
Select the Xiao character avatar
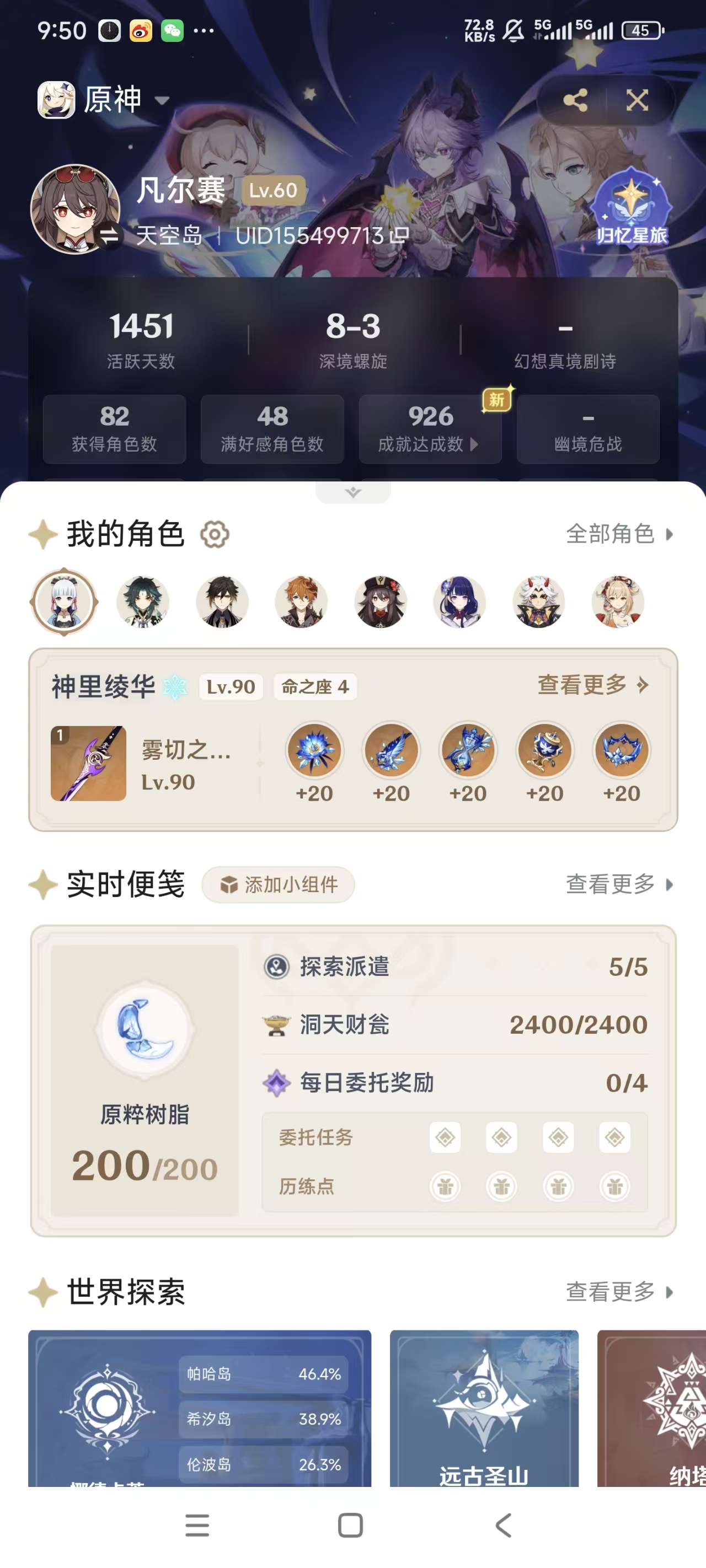pos(143,602)
